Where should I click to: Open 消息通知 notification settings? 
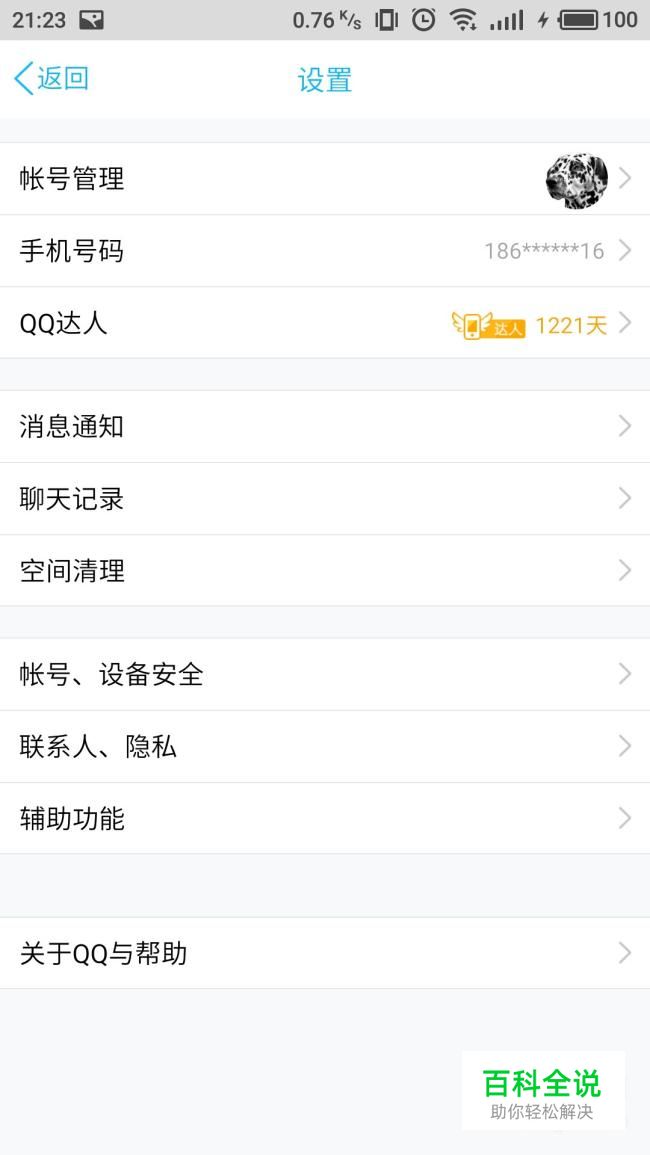[325, 426]
